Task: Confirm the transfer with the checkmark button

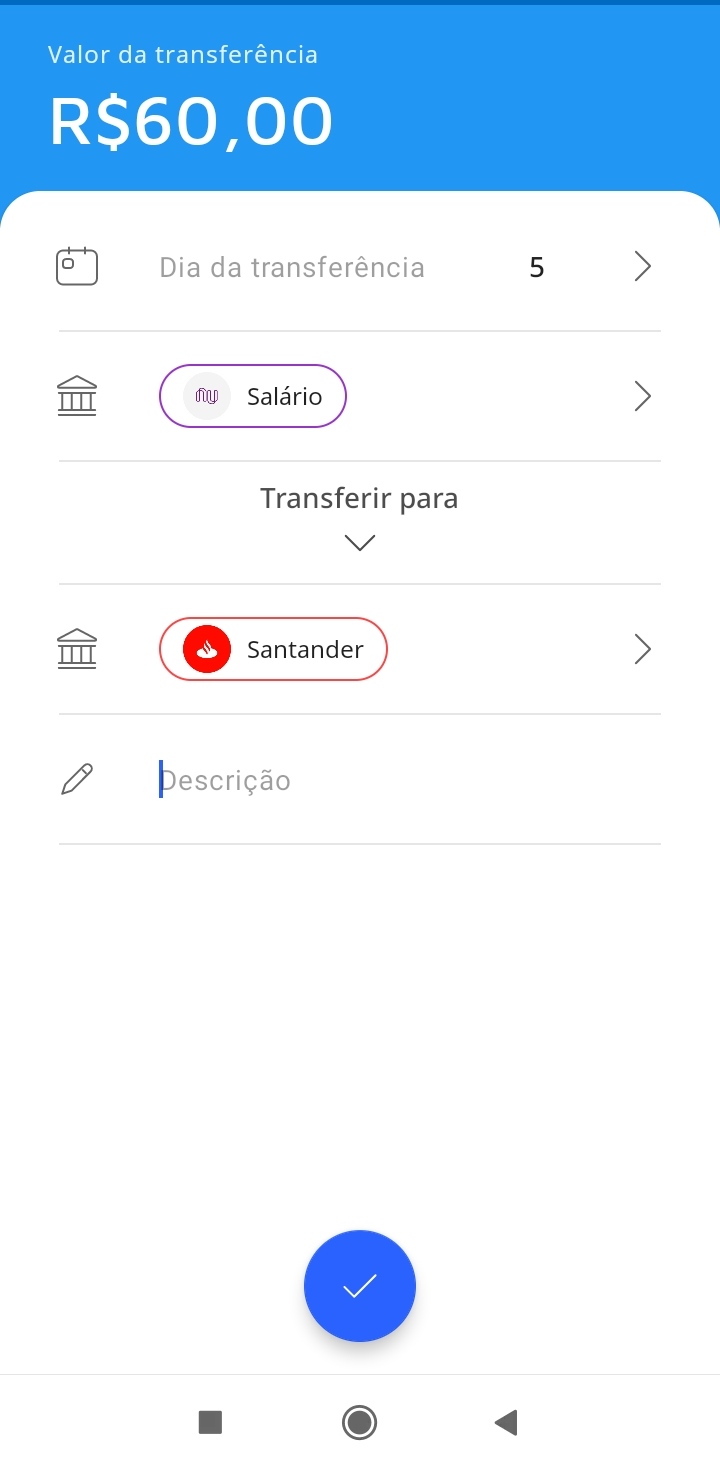Action: 360,1286
